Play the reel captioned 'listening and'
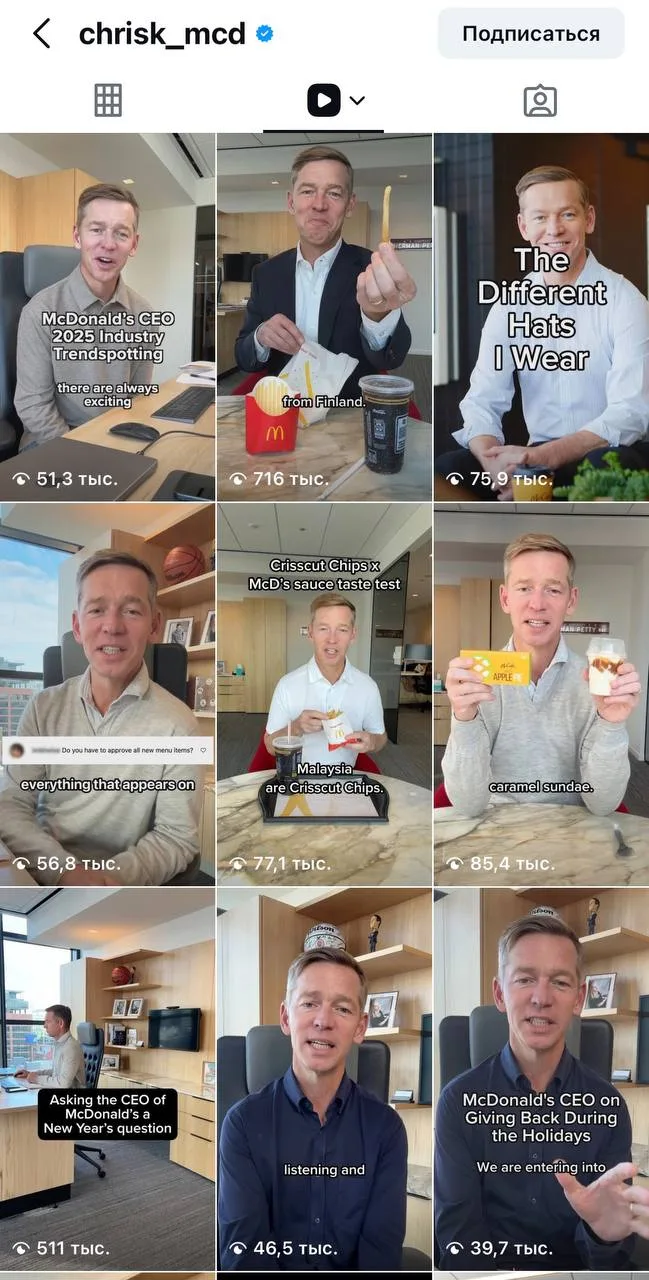This screenshot has height=1280, width=649. 324,1080
